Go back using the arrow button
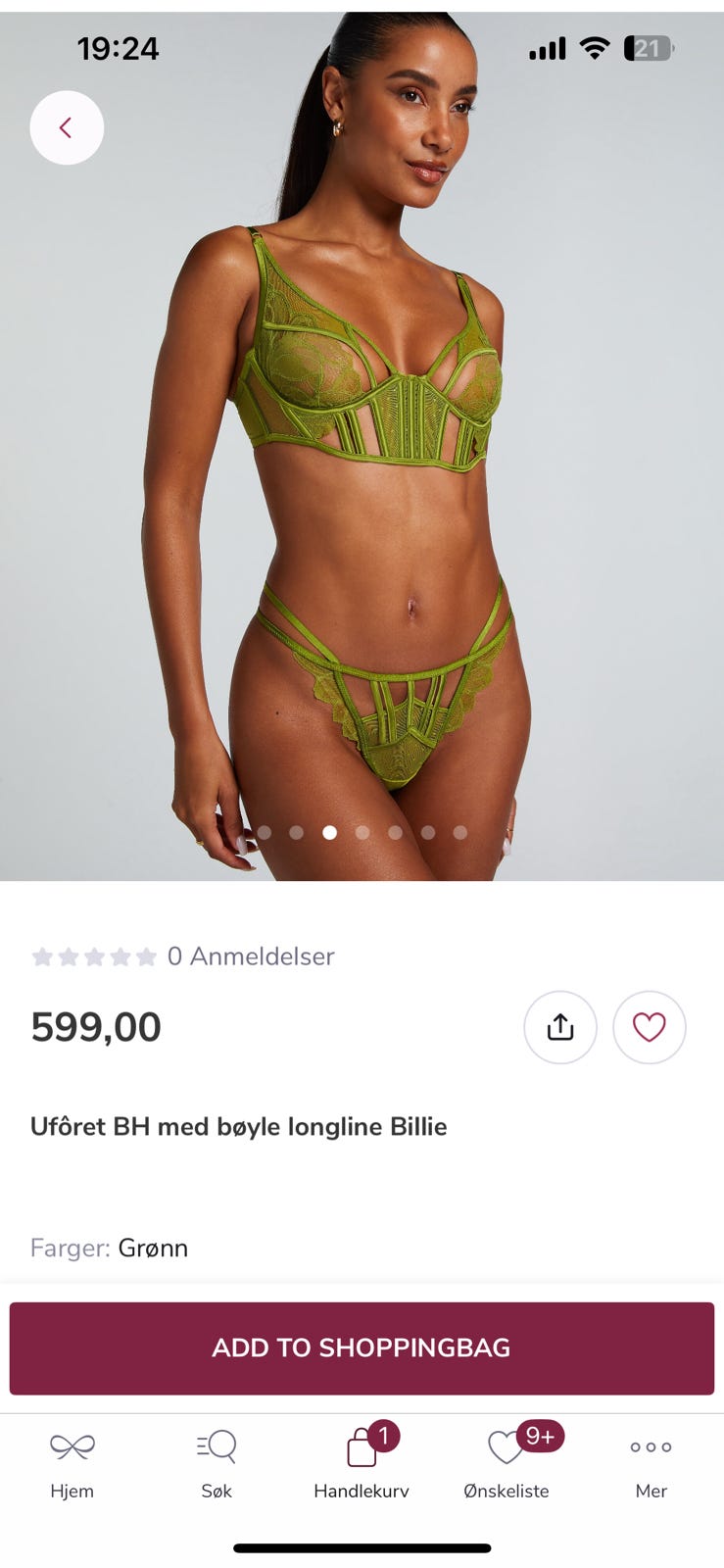724x1568 pixels. coord(67,127)
